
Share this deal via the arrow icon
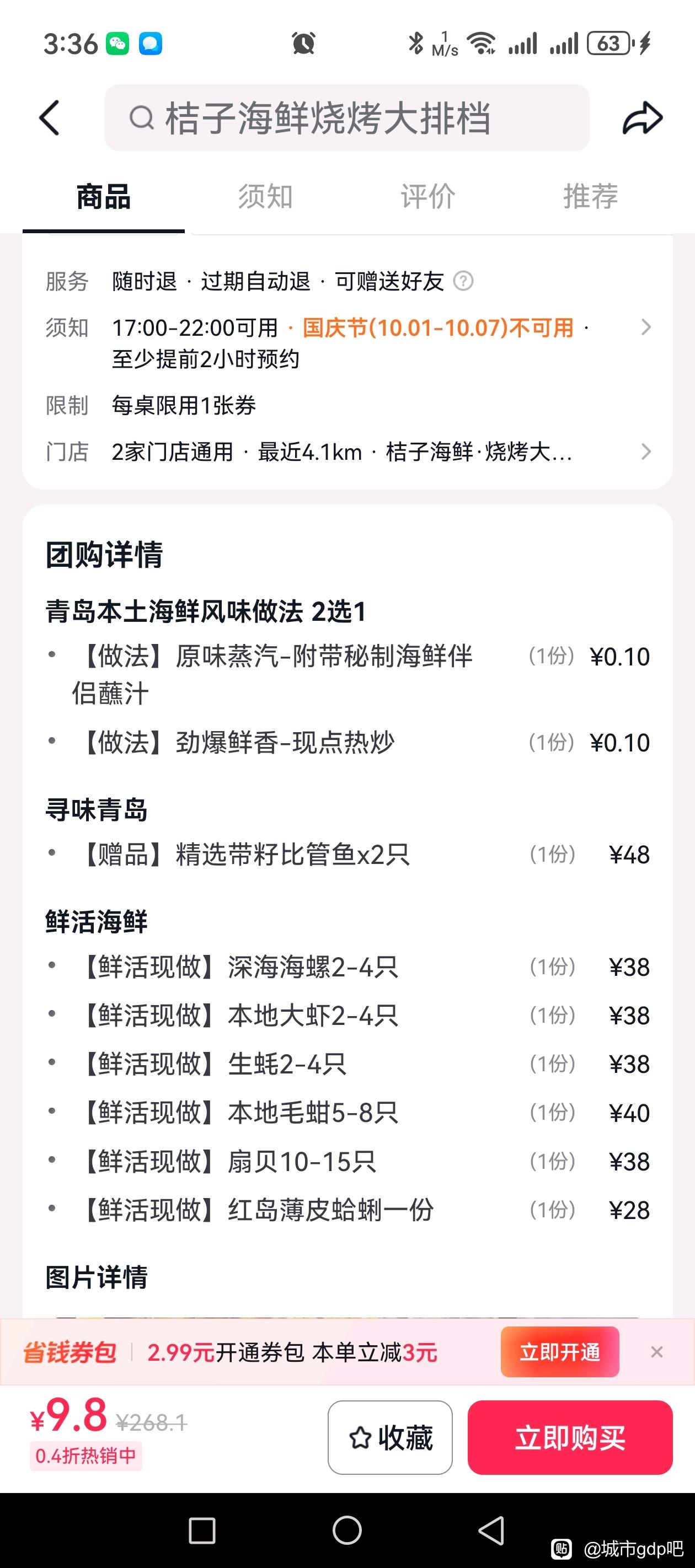point(642,117)
